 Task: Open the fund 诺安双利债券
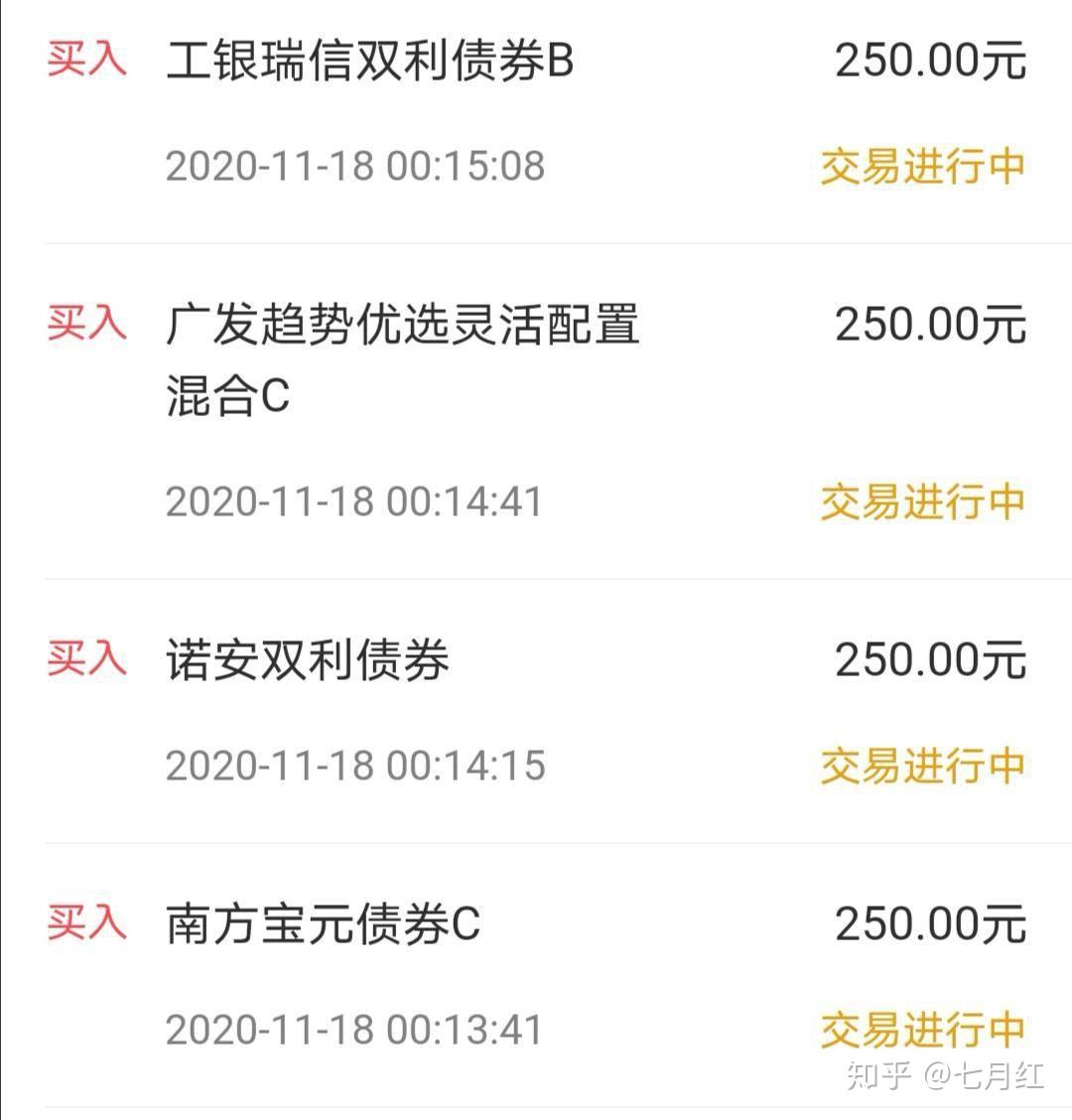[308, 660]
